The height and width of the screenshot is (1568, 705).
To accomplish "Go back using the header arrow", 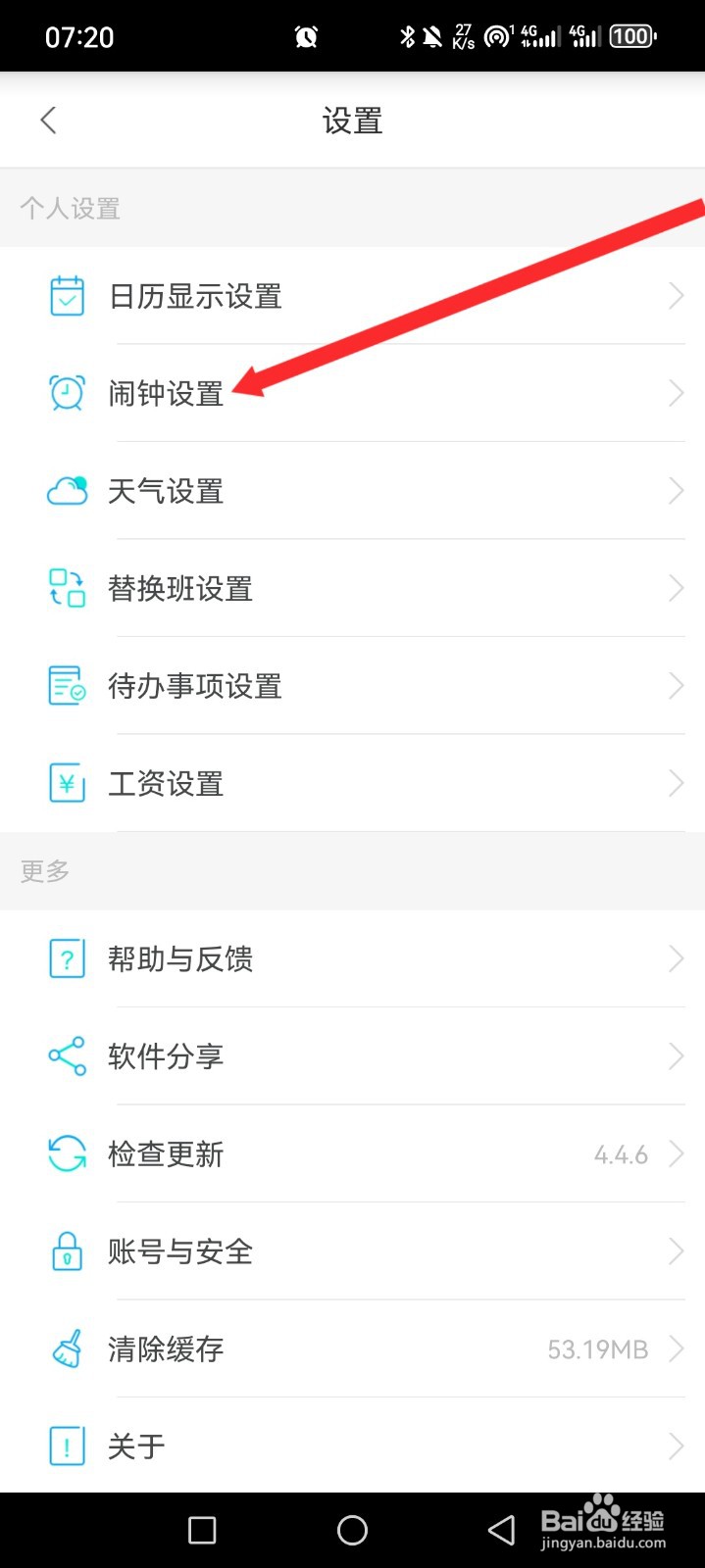I will [x=48, y=121].
